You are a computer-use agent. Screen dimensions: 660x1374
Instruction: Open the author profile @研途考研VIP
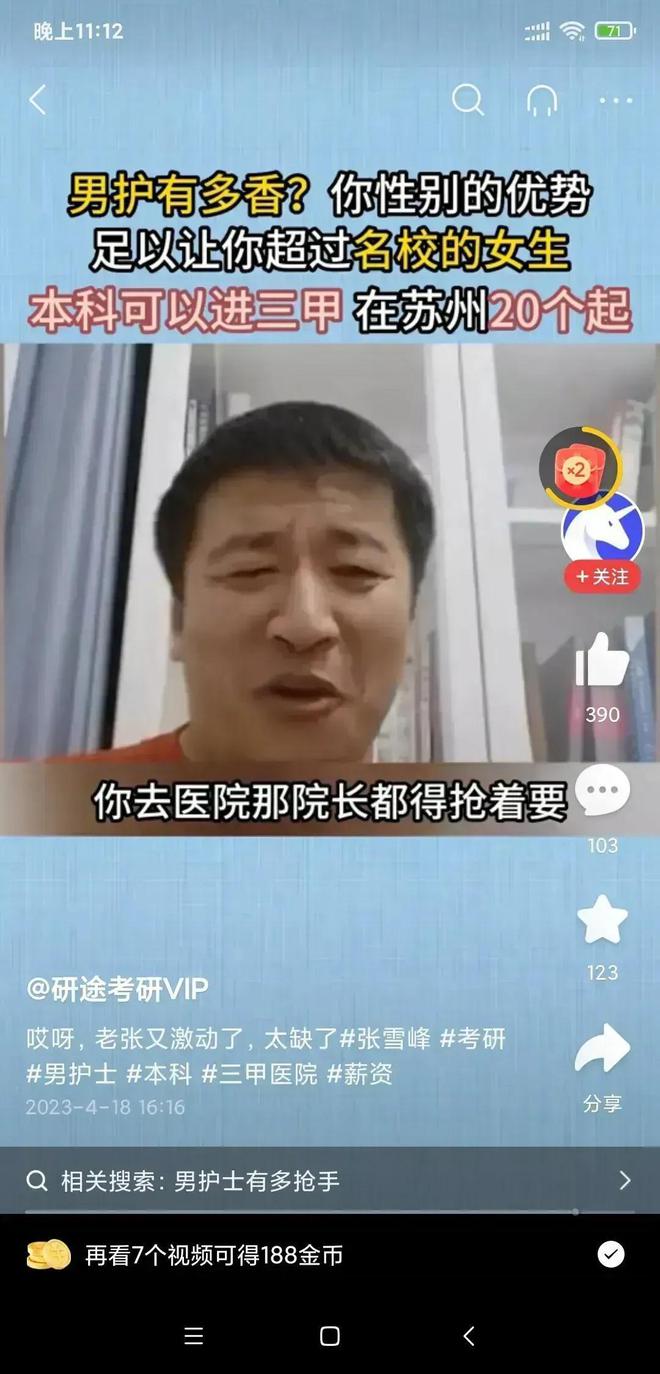click(x=118, y=990)
